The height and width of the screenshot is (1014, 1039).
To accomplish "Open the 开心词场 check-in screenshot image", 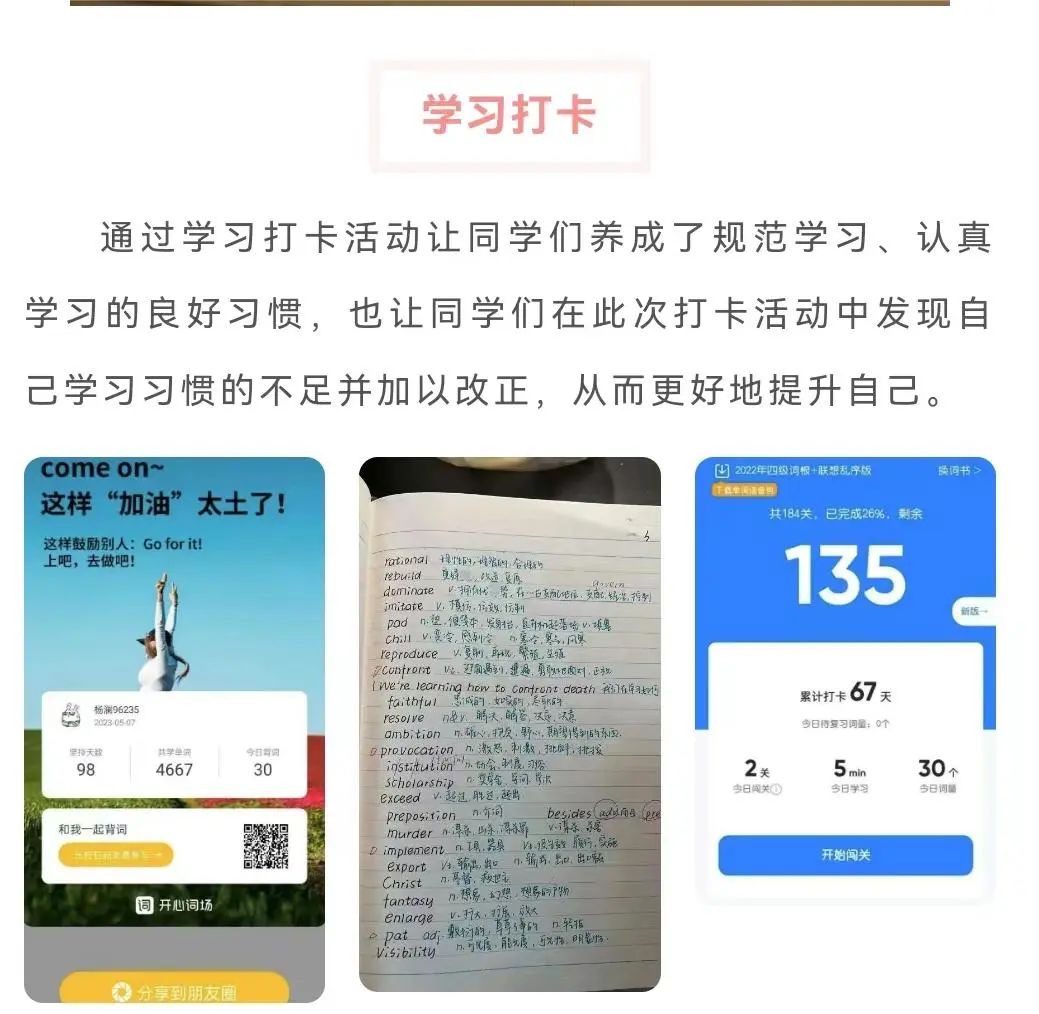I will pyautogui.click(x=174, y=729).
